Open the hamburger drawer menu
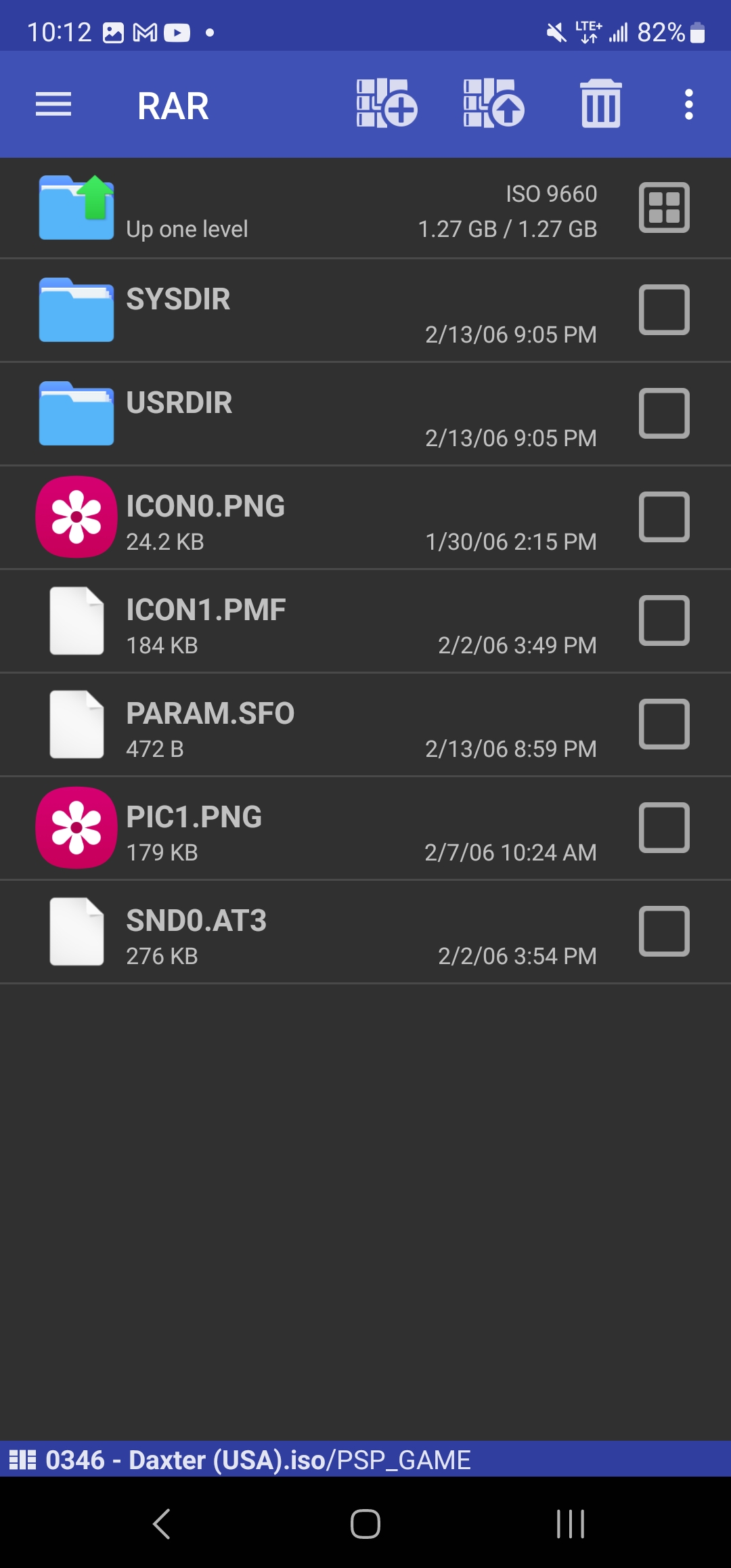 tap(53, 105)
